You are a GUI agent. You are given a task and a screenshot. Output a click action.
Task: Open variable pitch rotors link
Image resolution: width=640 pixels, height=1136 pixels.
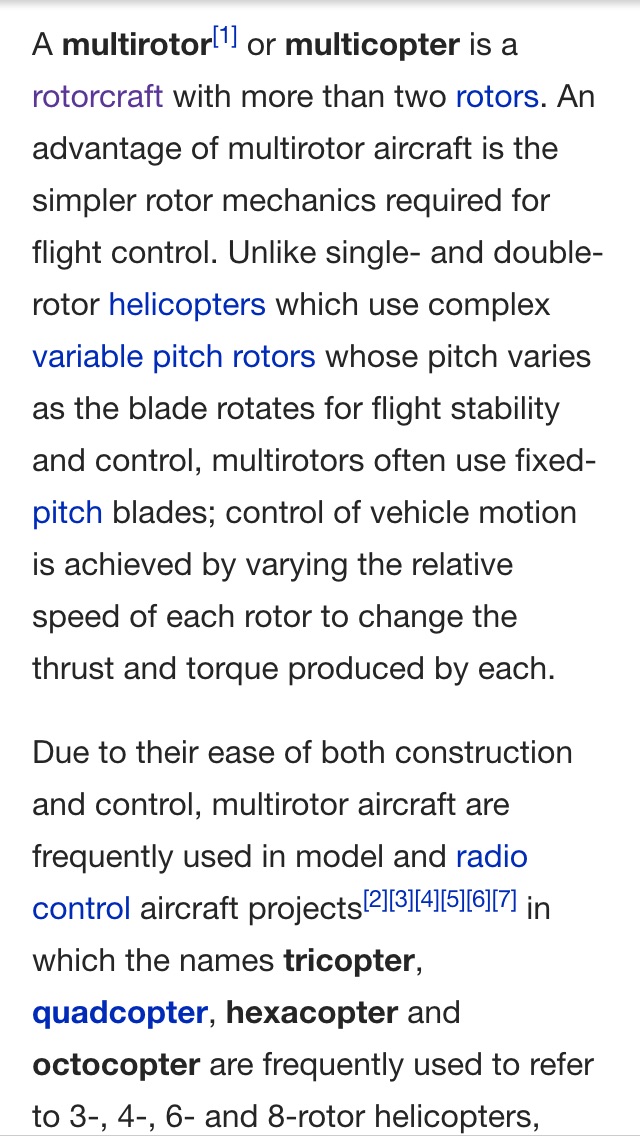[174, 356]
